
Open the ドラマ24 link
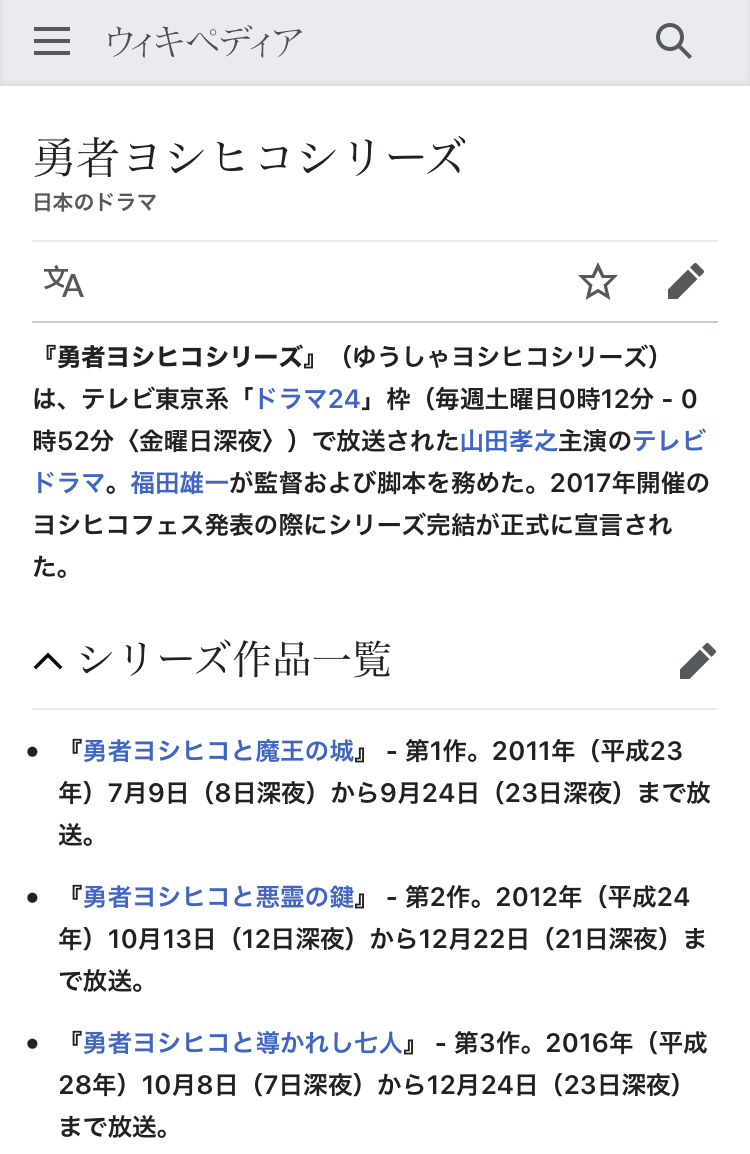(307, 398)
